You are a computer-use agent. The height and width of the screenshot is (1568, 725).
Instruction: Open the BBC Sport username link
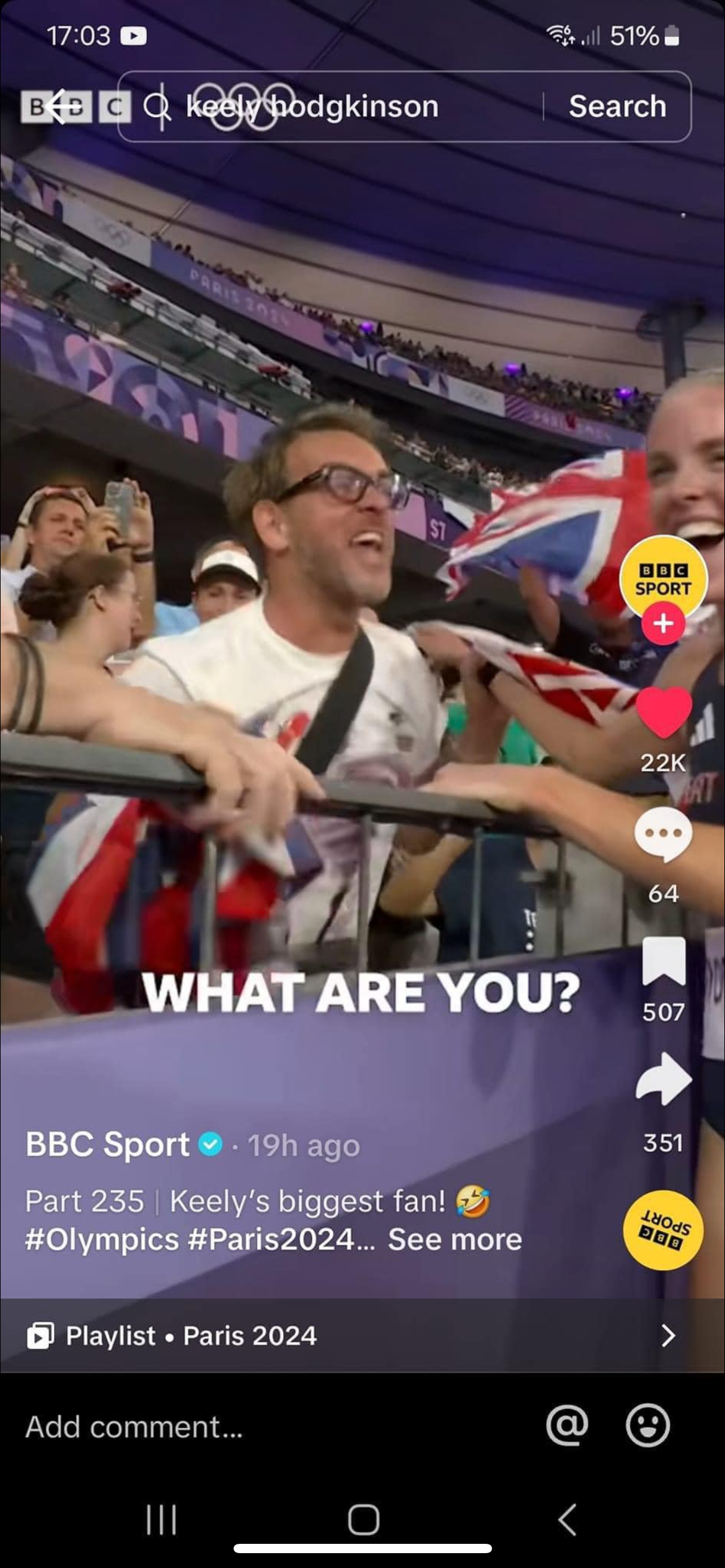point(108,1144)
